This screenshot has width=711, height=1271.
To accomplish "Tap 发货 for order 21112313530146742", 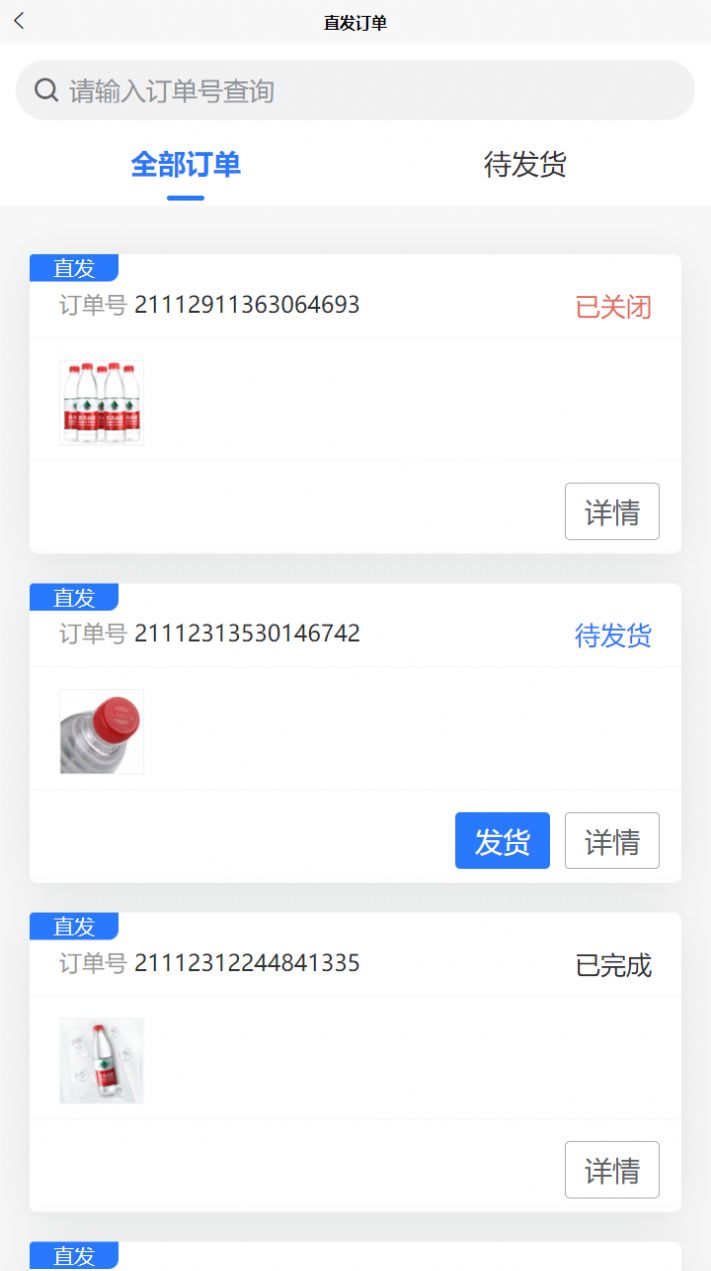I will 502,841.
